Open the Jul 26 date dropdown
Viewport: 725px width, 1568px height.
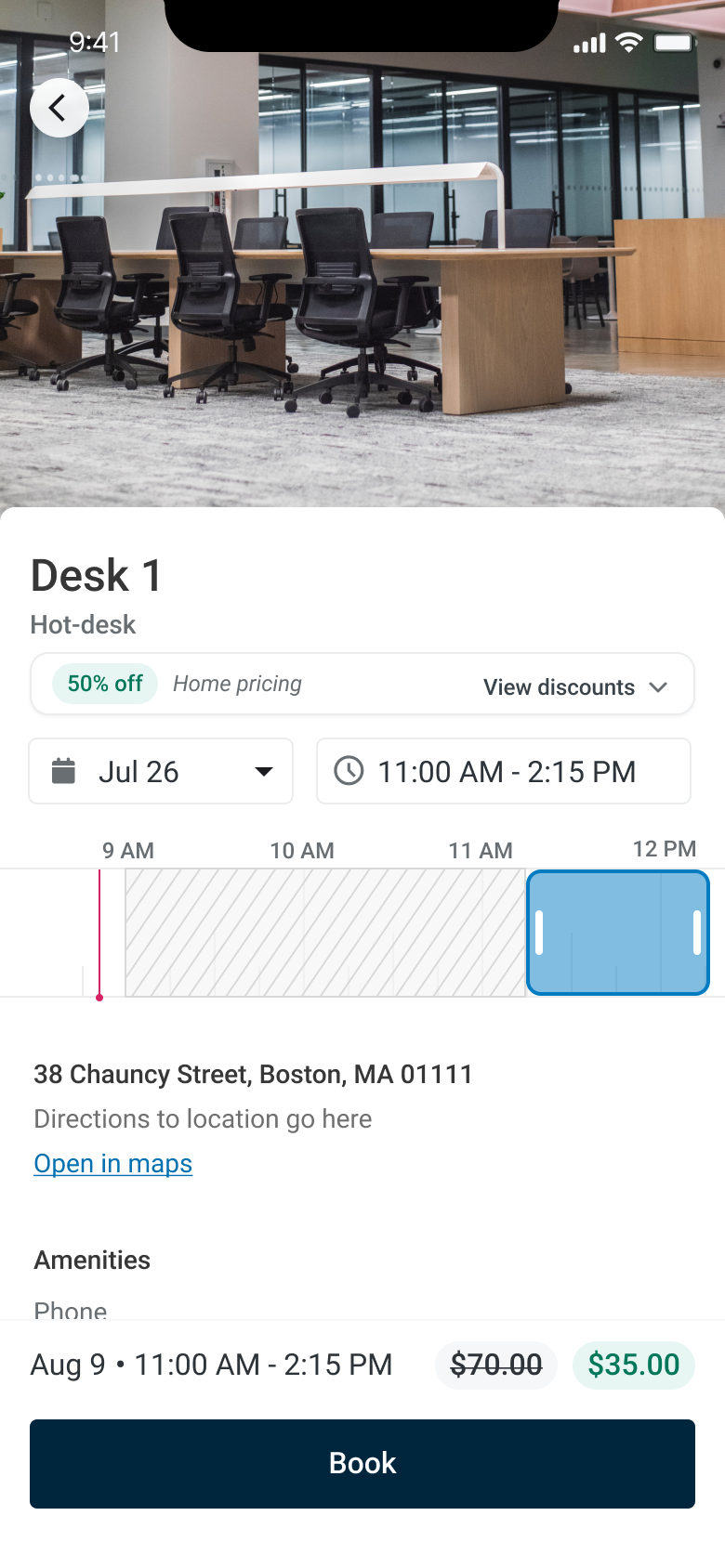(x=161, y=771)
